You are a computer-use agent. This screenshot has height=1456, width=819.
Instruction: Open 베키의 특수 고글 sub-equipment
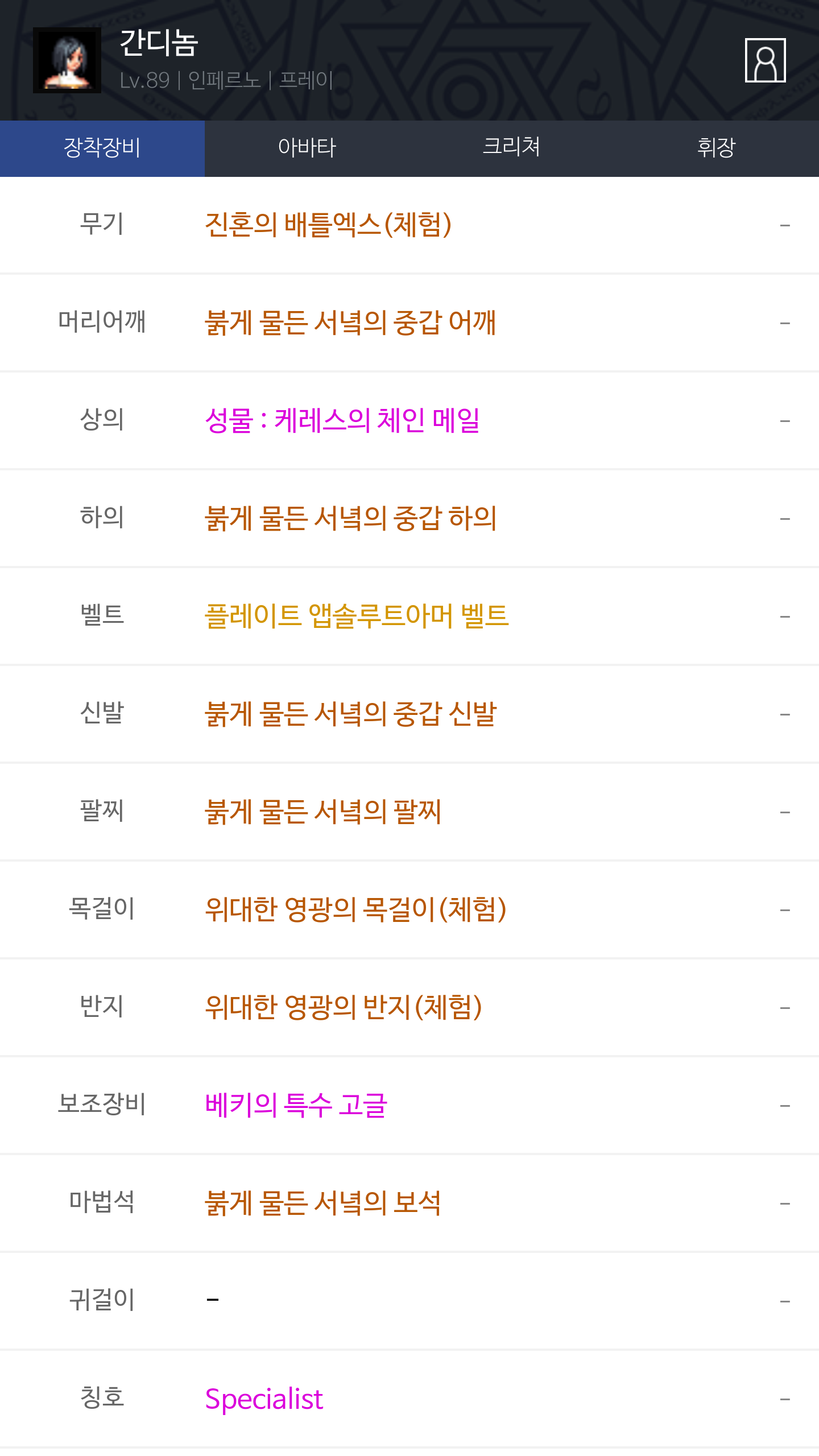coord(296,1105)
